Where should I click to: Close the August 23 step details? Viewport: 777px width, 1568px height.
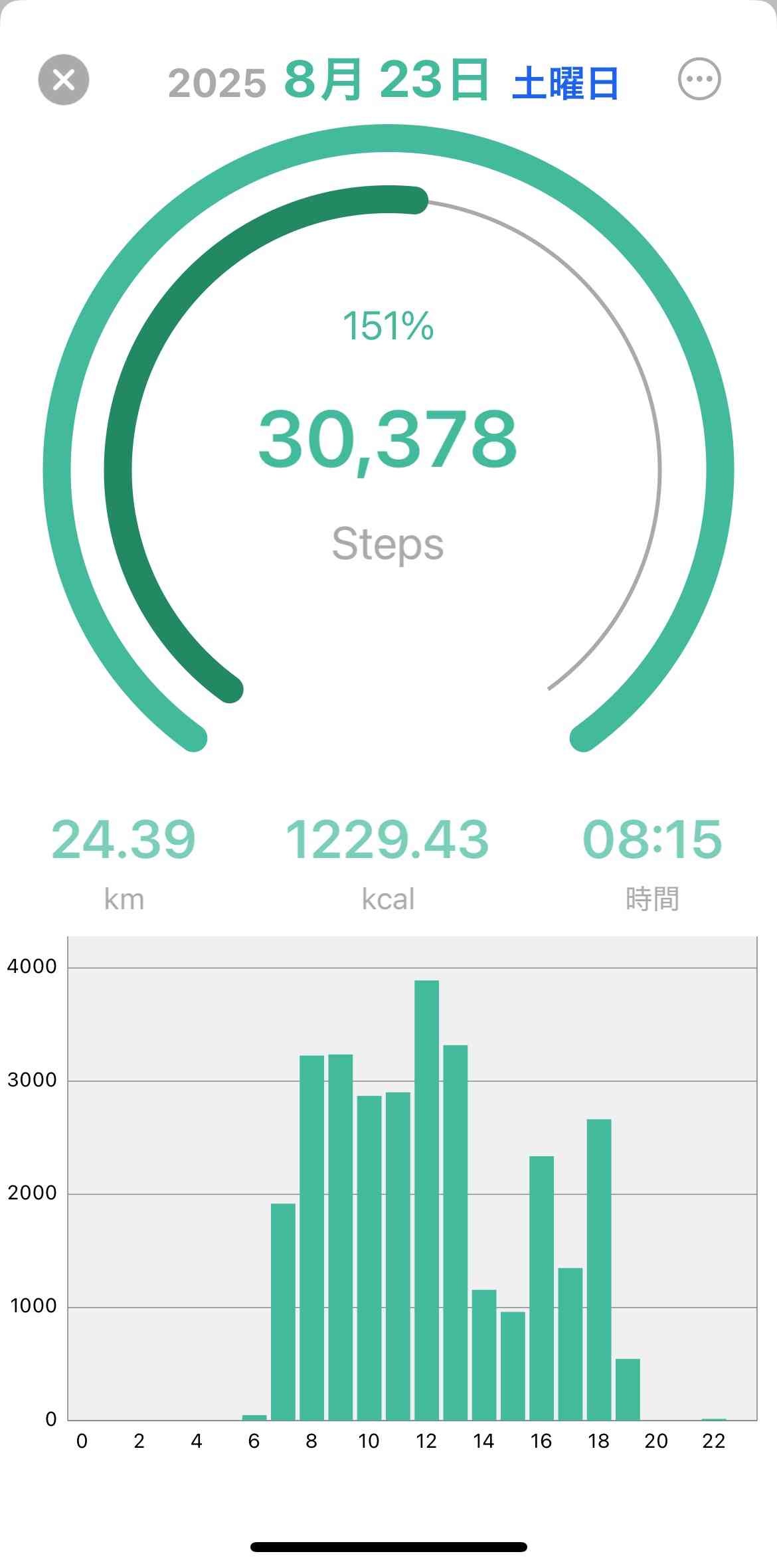64,80
